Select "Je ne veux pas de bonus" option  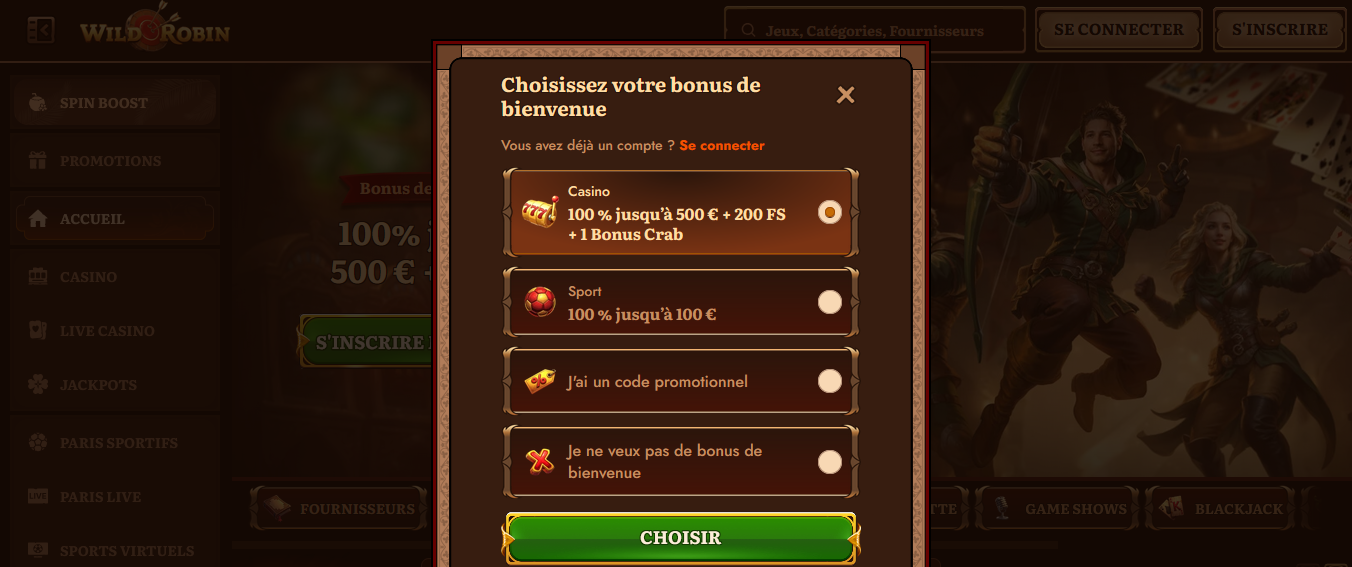pyautogui.click(x=829, y=462)
